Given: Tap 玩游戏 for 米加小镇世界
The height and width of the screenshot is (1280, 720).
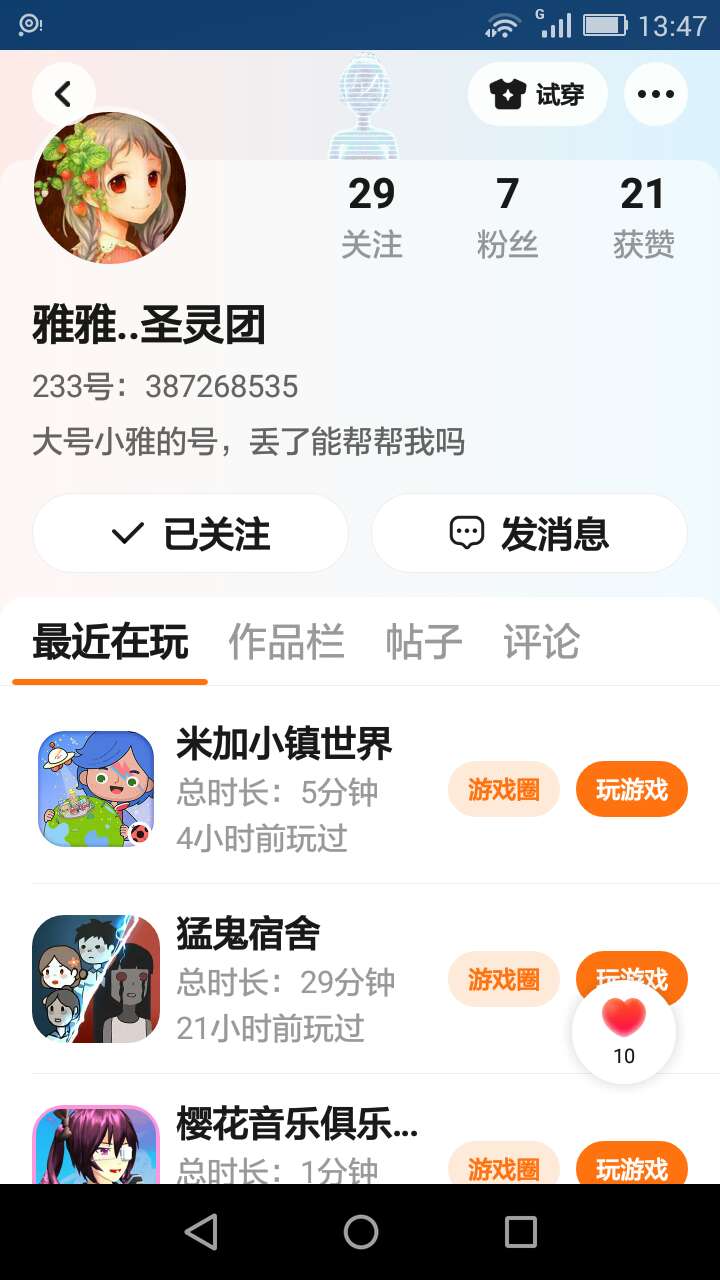Looking at the screenshot, I should [x=632, y=789].
